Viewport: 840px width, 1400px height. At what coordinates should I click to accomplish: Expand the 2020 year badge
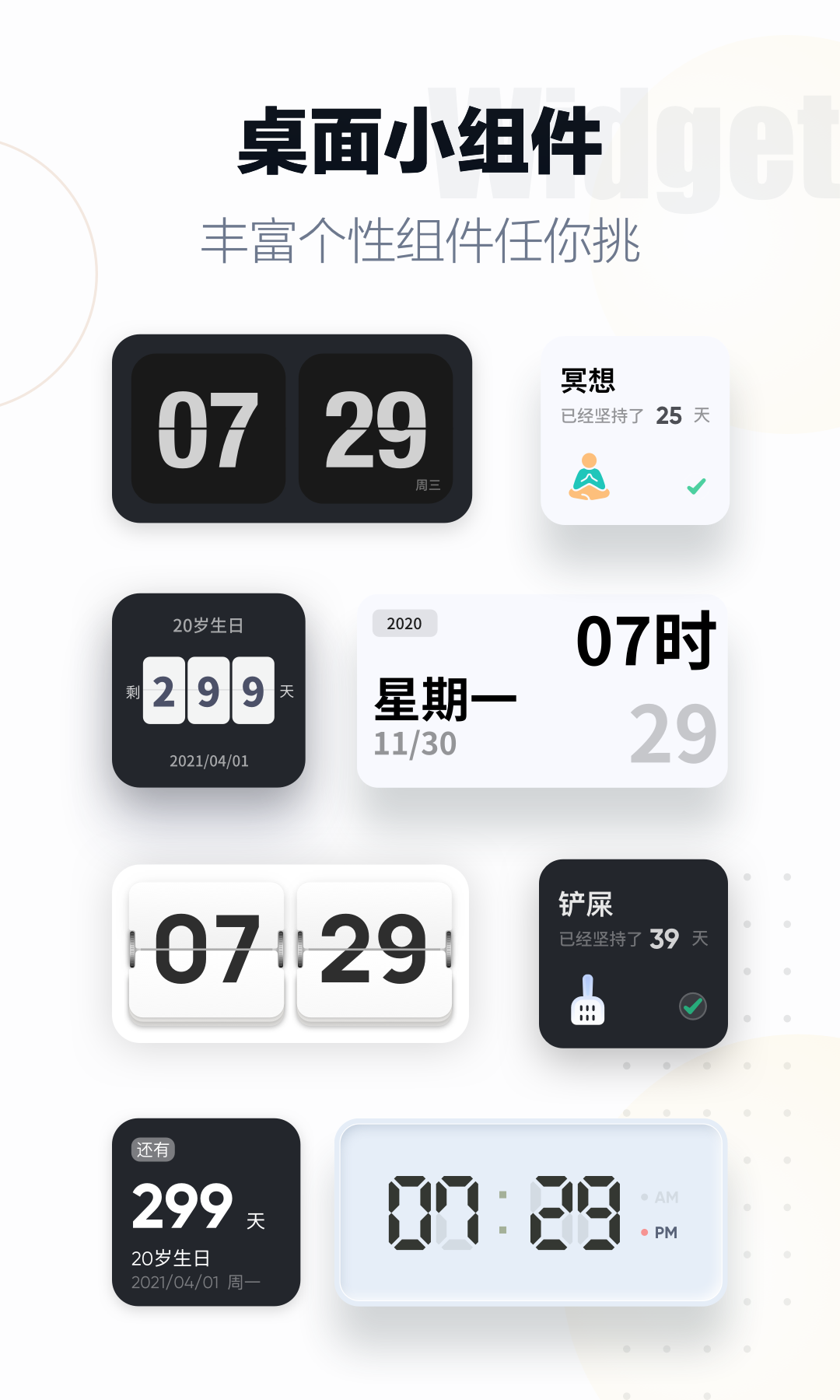405,622
